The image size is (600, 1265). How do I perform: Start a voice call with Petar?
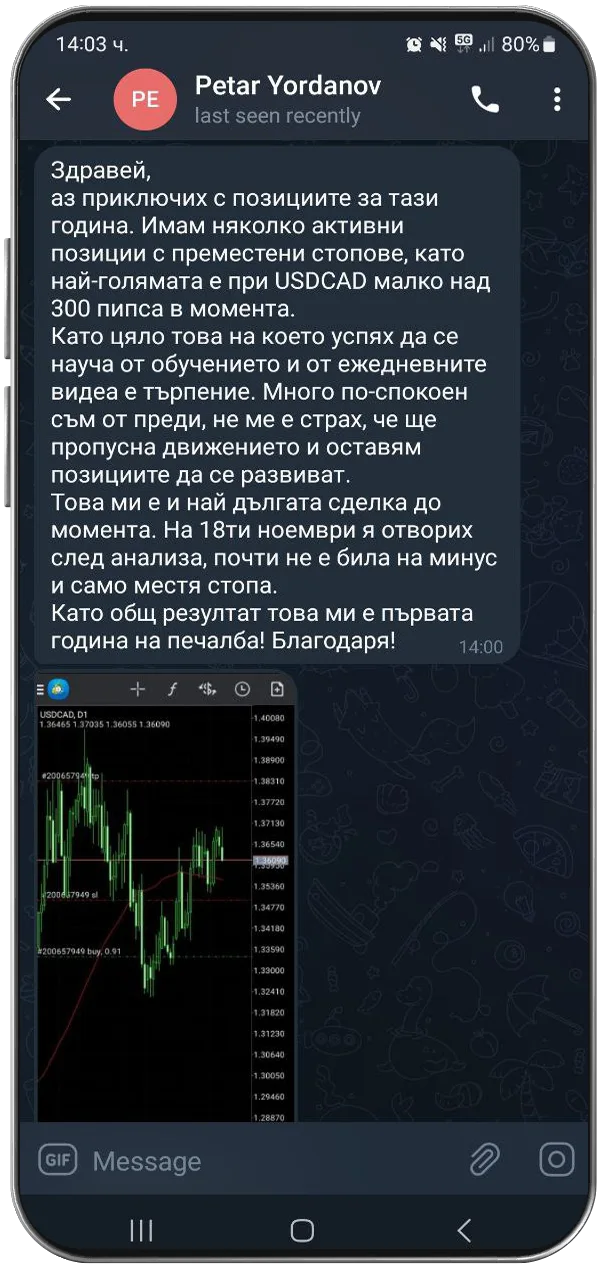point(485,99)
